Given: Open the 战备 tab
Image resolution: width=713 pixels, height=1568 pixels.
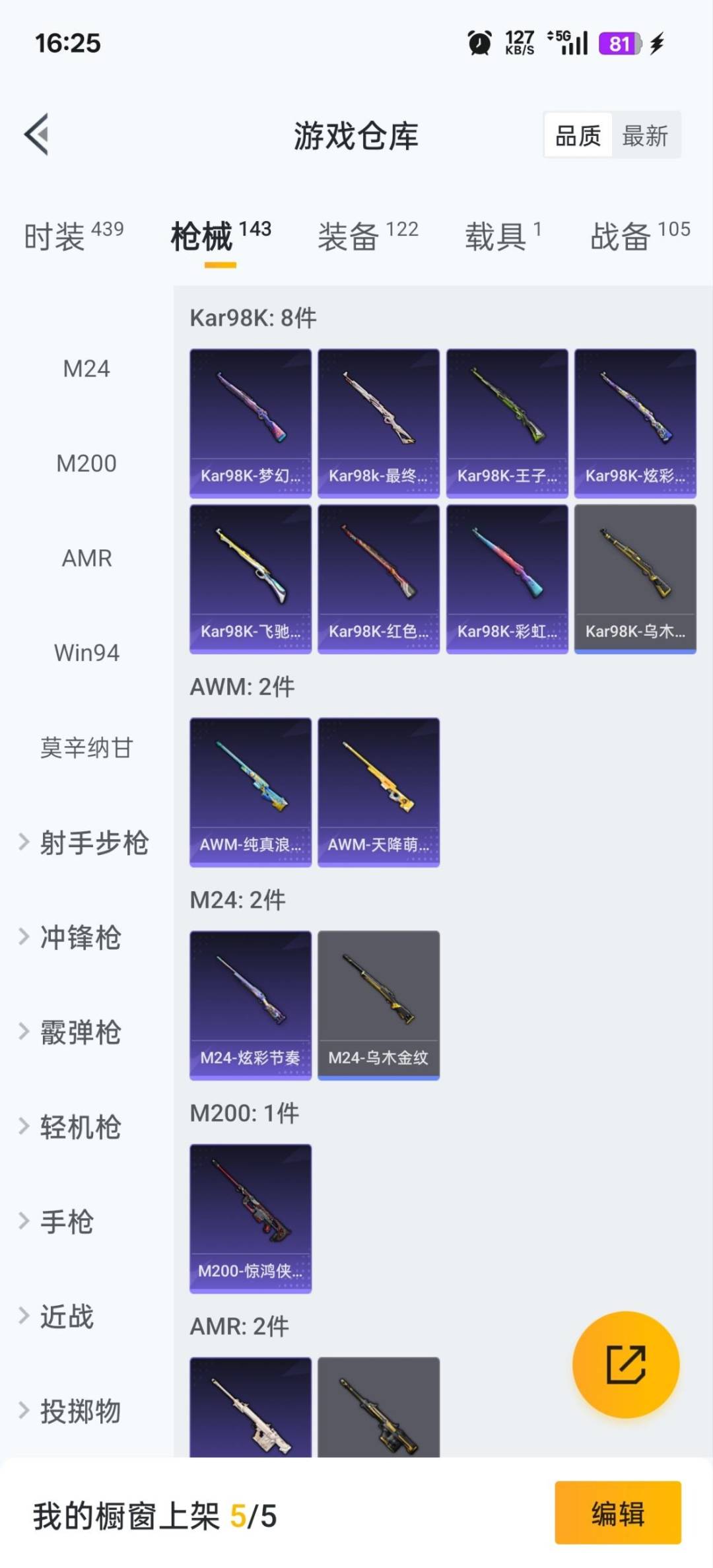Looking at the screenshot, I should pyautogui.click(x=639, y=236).
